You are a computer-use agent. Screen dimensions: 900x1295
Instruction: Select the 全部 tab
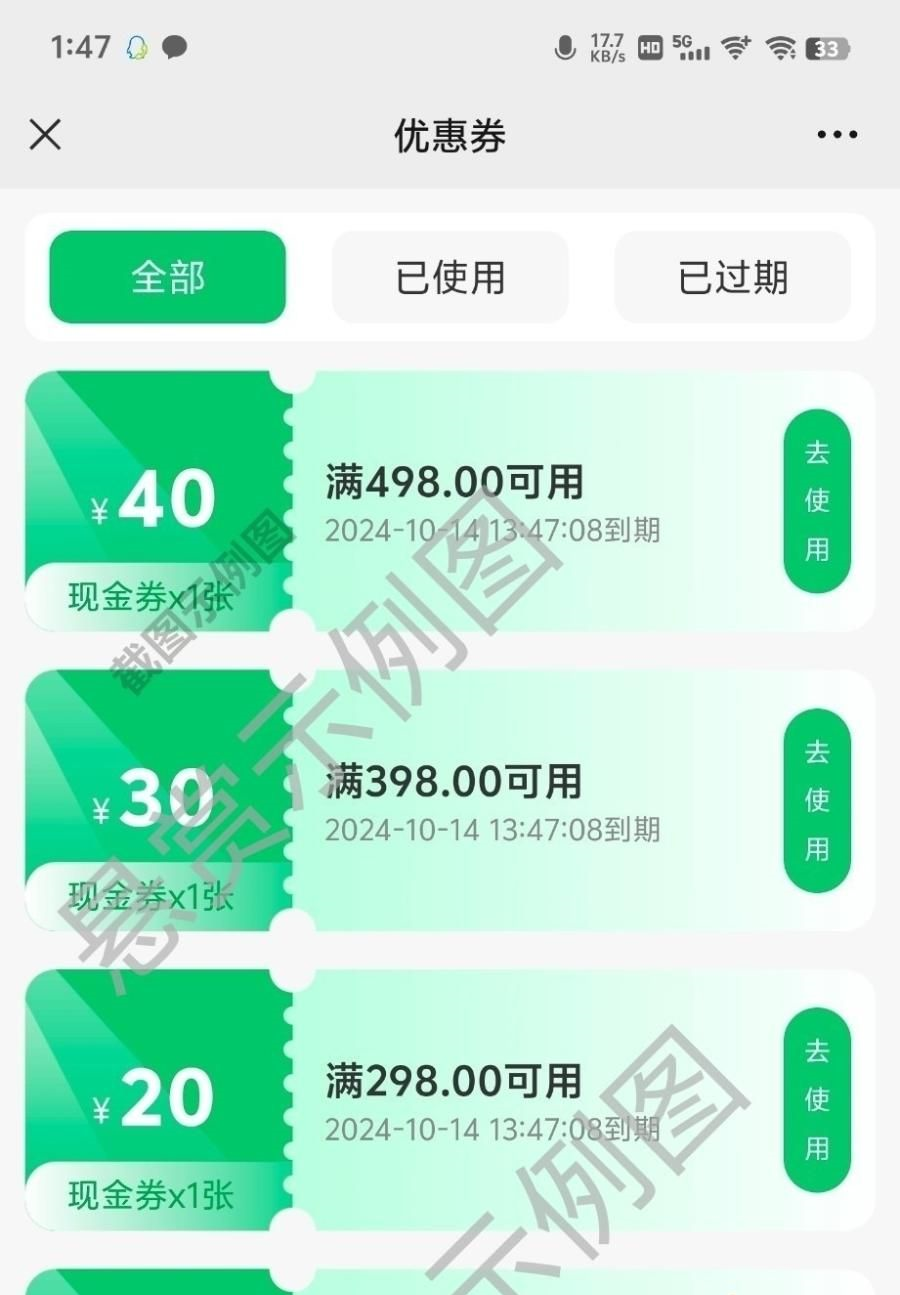pyautogui.click(x=167, y=277)
